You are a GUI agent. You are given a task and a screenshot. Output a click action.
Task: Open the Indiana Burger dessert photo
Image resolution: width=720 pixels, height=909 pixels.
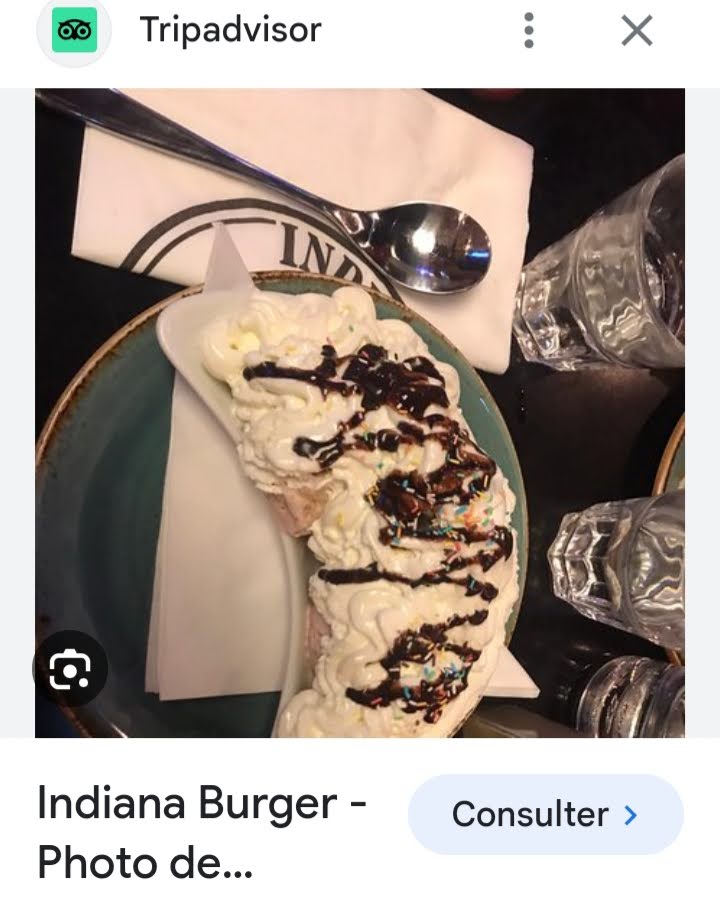pyautogui.click(x=360, y=413)
